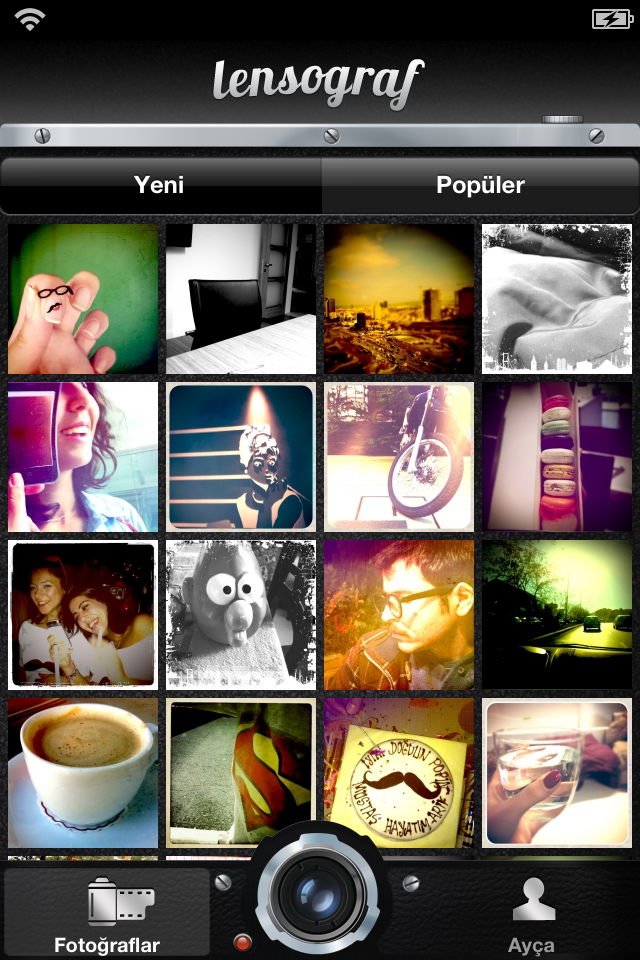
Task: Open the woman holding phone photo
Action: click(83, 456)
